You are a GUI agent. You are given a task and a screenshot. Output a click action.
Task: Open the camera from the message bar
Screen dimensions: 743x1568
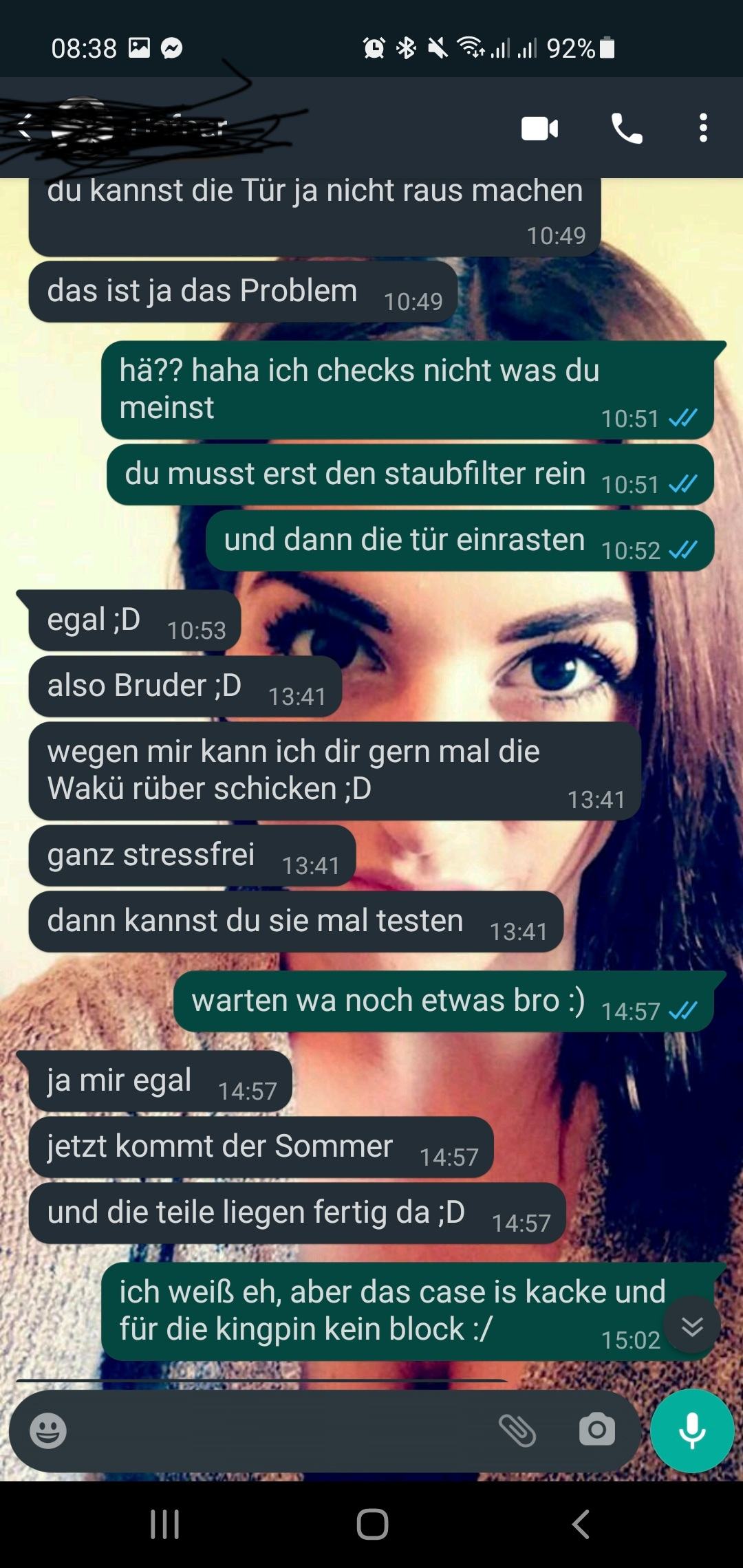tap(596, 1430)
